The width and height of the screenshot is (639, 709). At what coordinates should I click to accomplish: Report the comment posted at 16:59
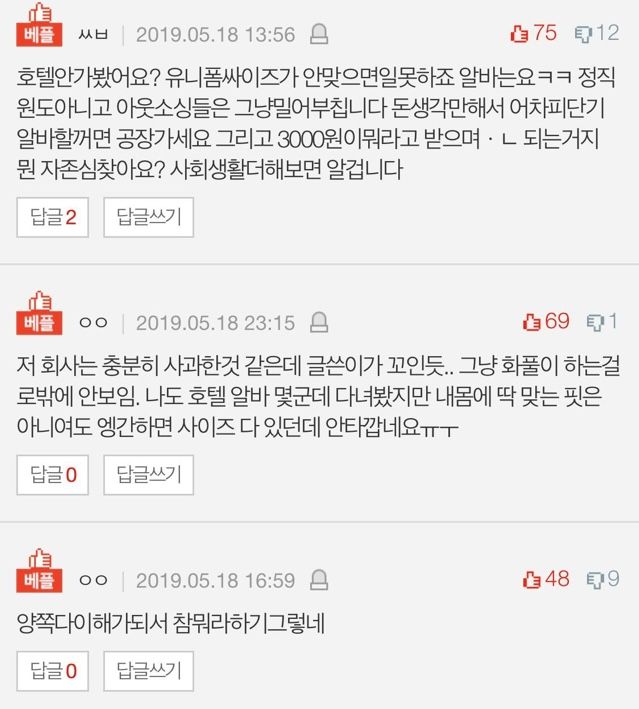pyautogui.click(x=319, y=580)
